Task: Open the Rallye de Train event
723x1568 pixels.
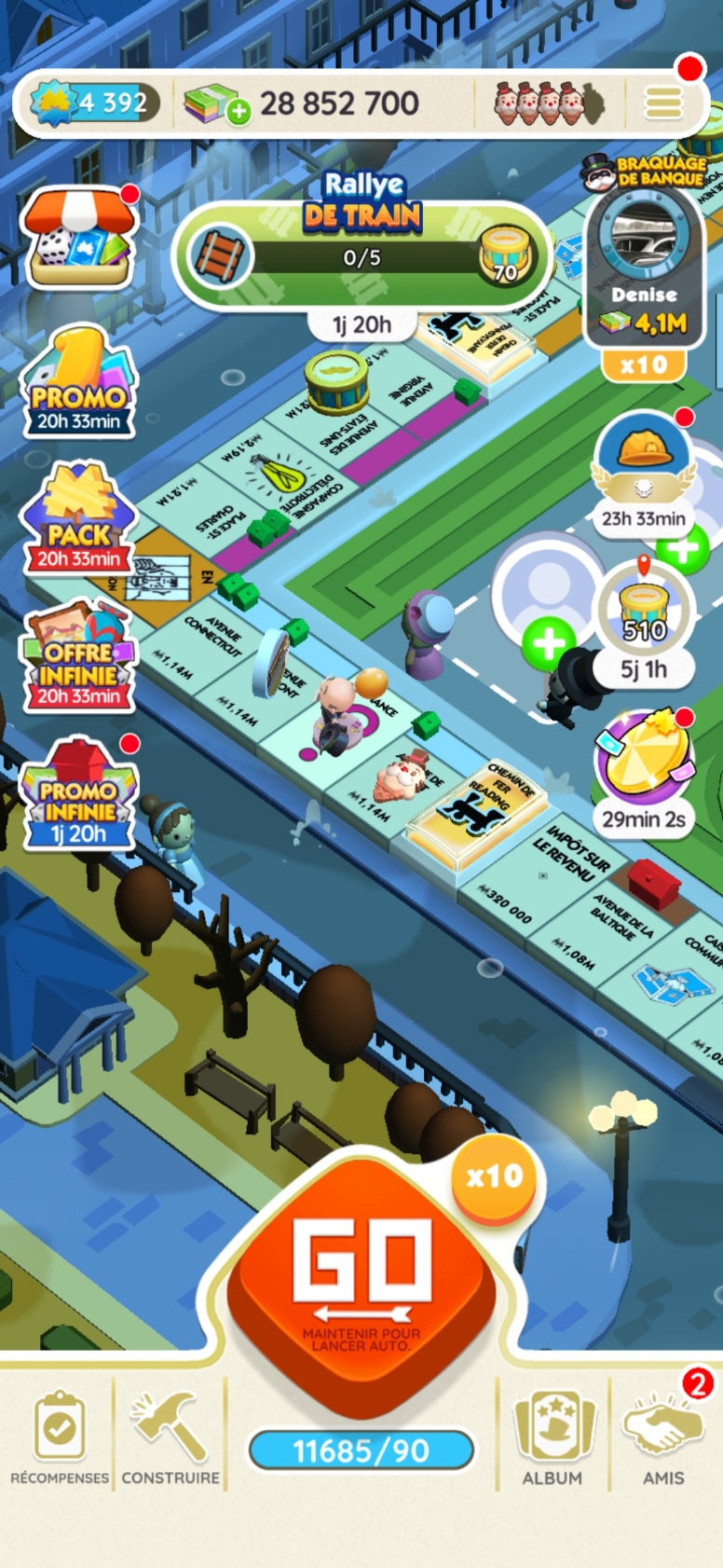Action: click(361, 252)
